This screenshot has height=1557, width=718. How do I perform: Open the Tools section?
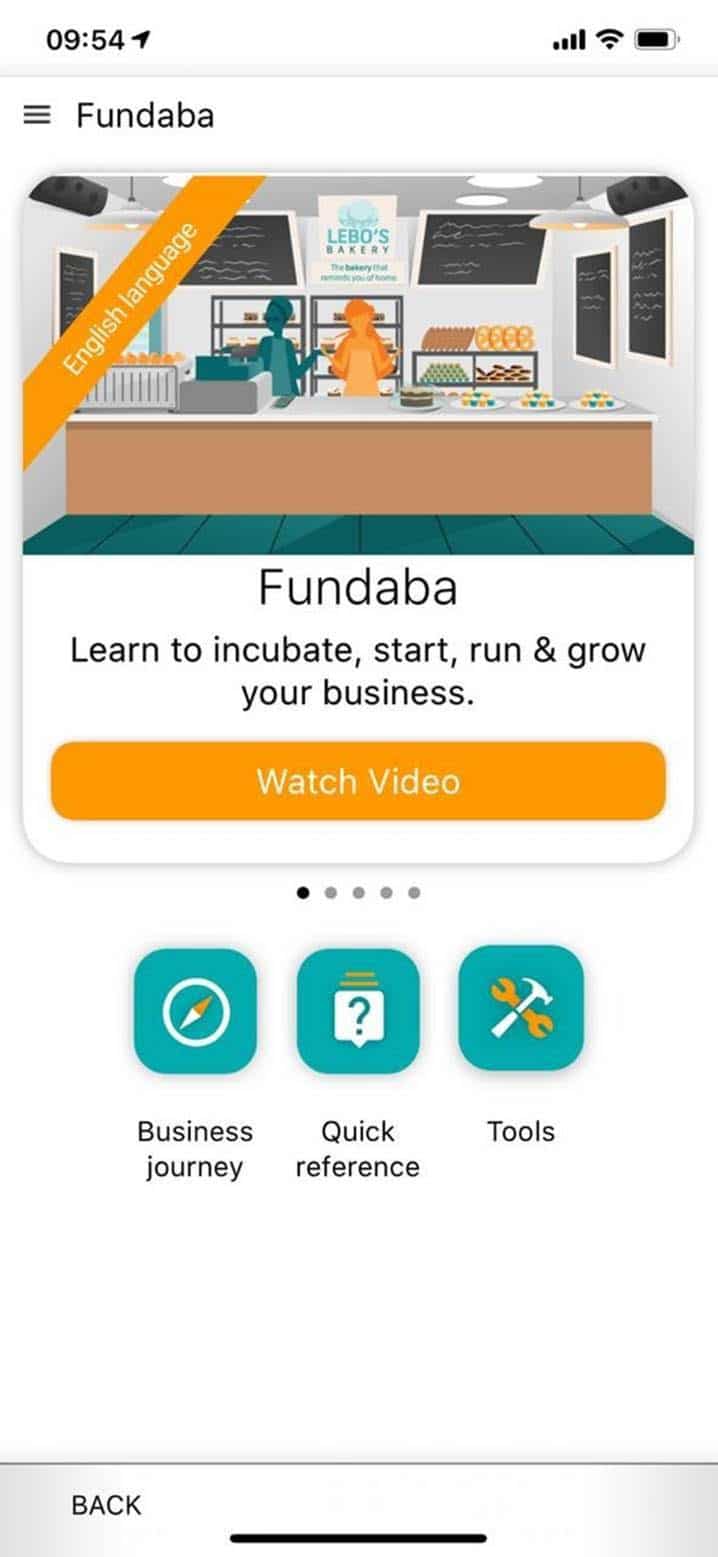point(521,1009)
